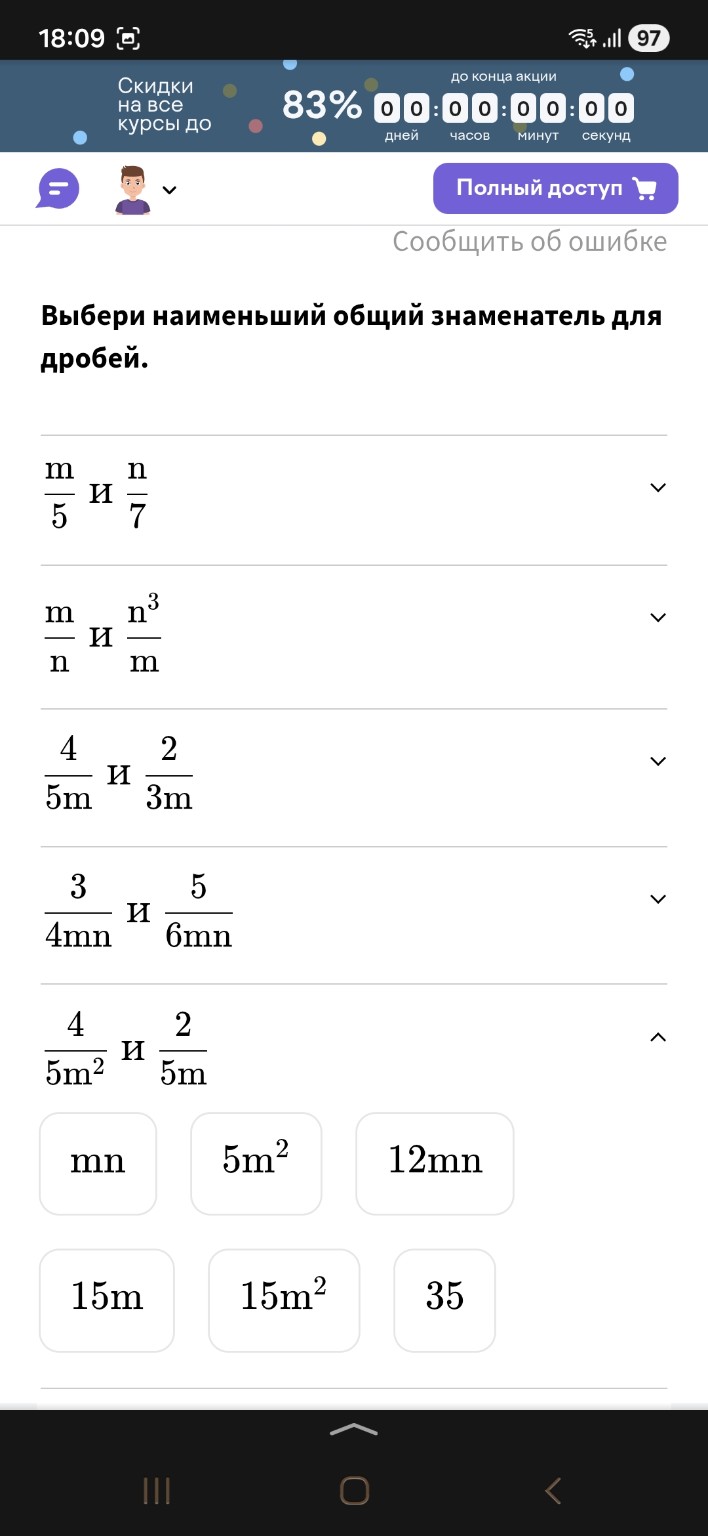Open the profile avatar dropdown
This screenshot has width=708, height=1536.
pos(146,190)
